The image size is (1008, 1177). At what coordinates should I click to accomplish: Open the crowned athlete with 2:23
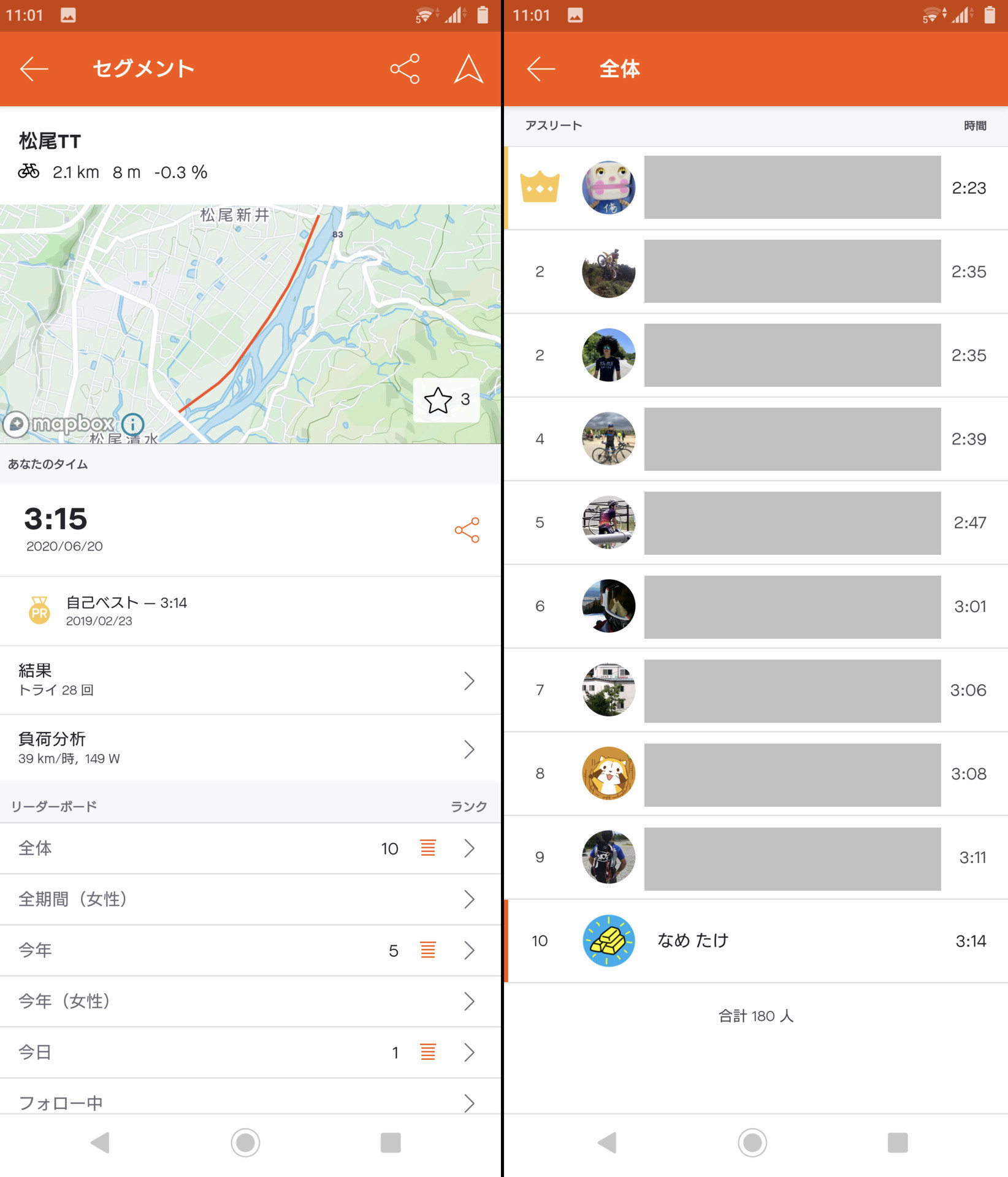755,188
